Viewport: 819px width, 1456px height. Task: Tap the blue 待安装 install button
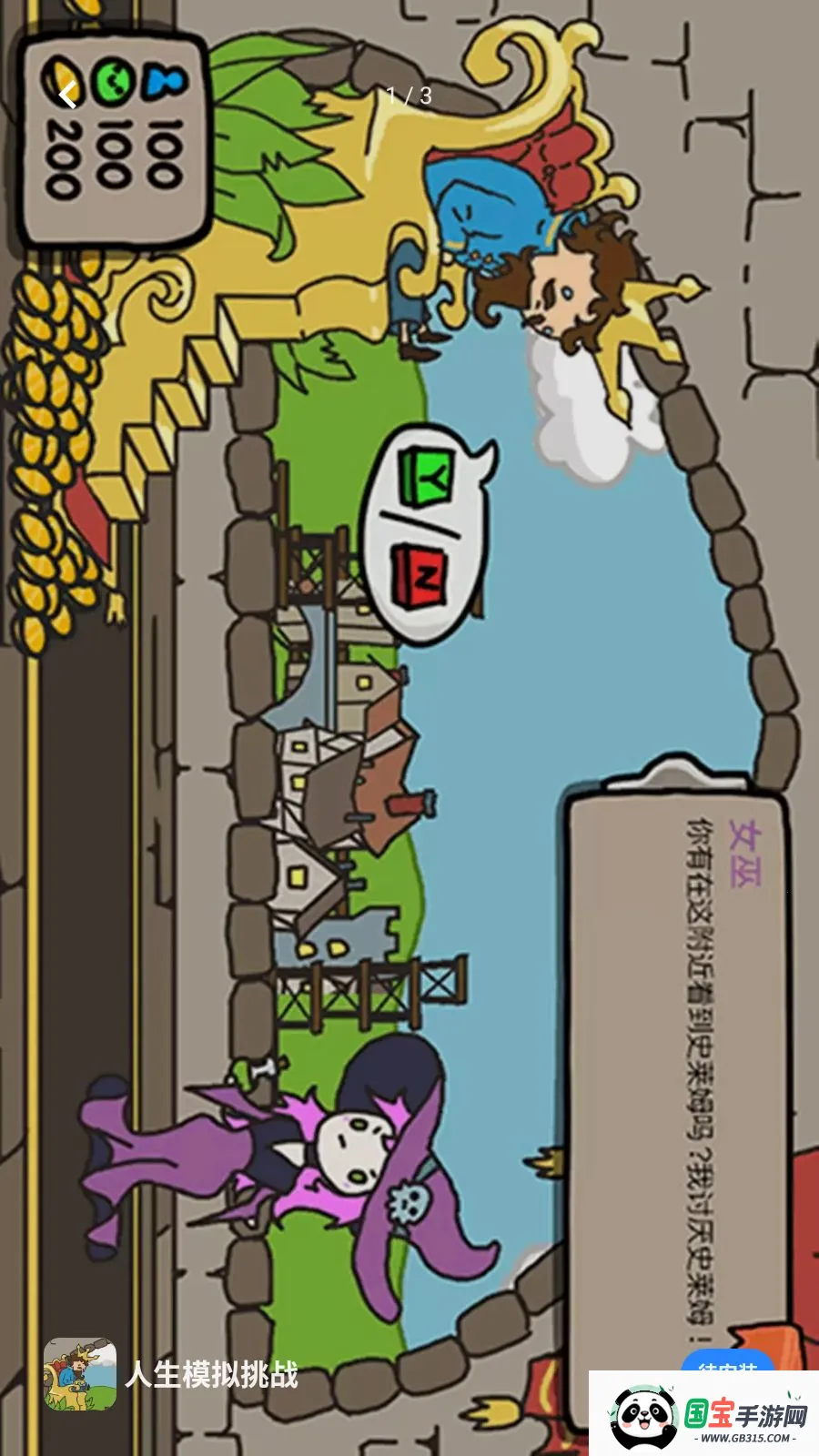coord(727,1362)
